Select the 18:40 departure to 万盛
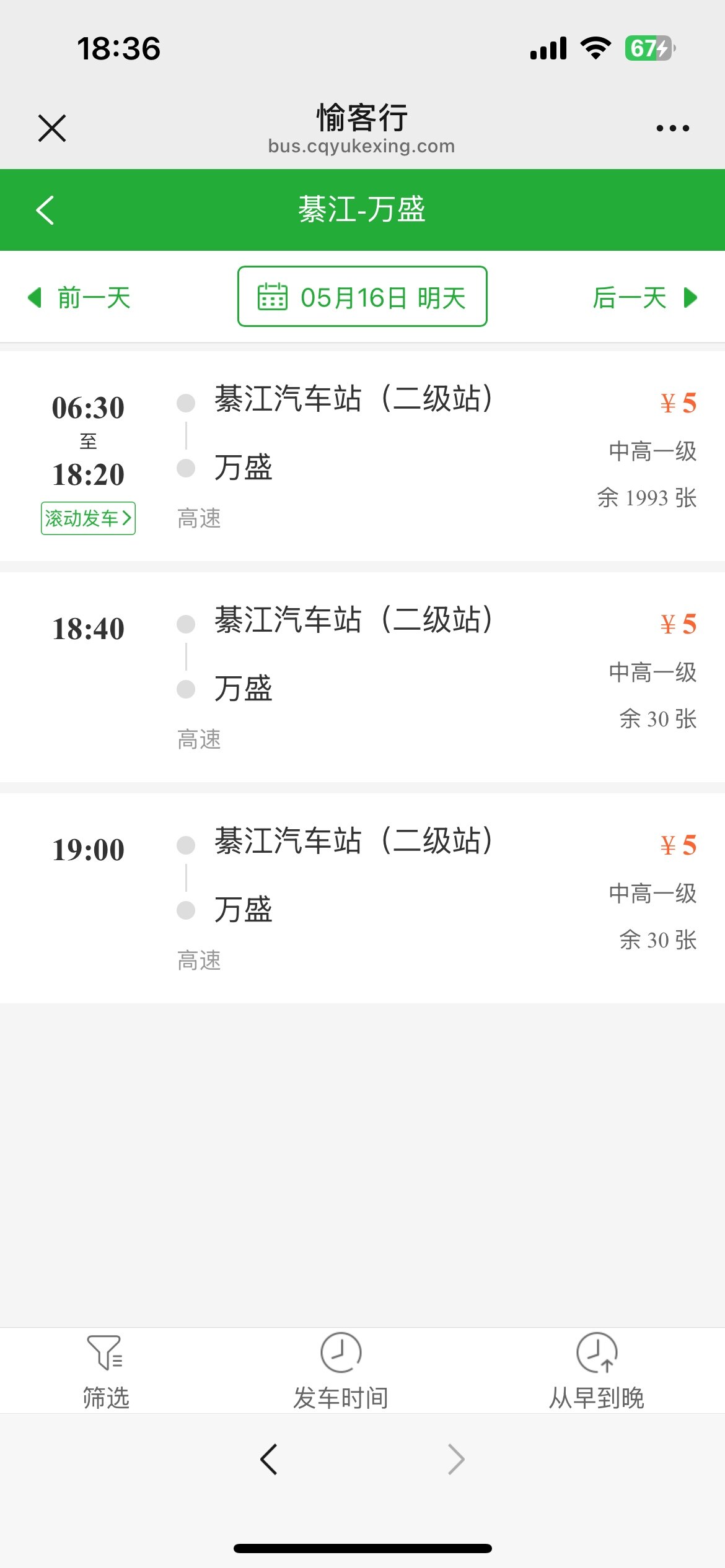 (x=362, y=677)
